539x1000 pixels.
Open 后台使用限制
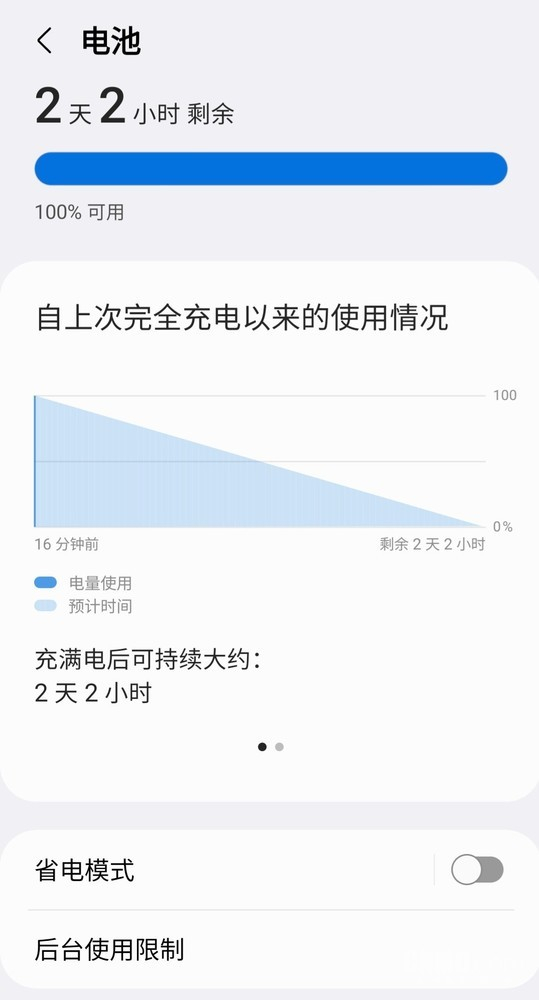click(x=269, y=950)
